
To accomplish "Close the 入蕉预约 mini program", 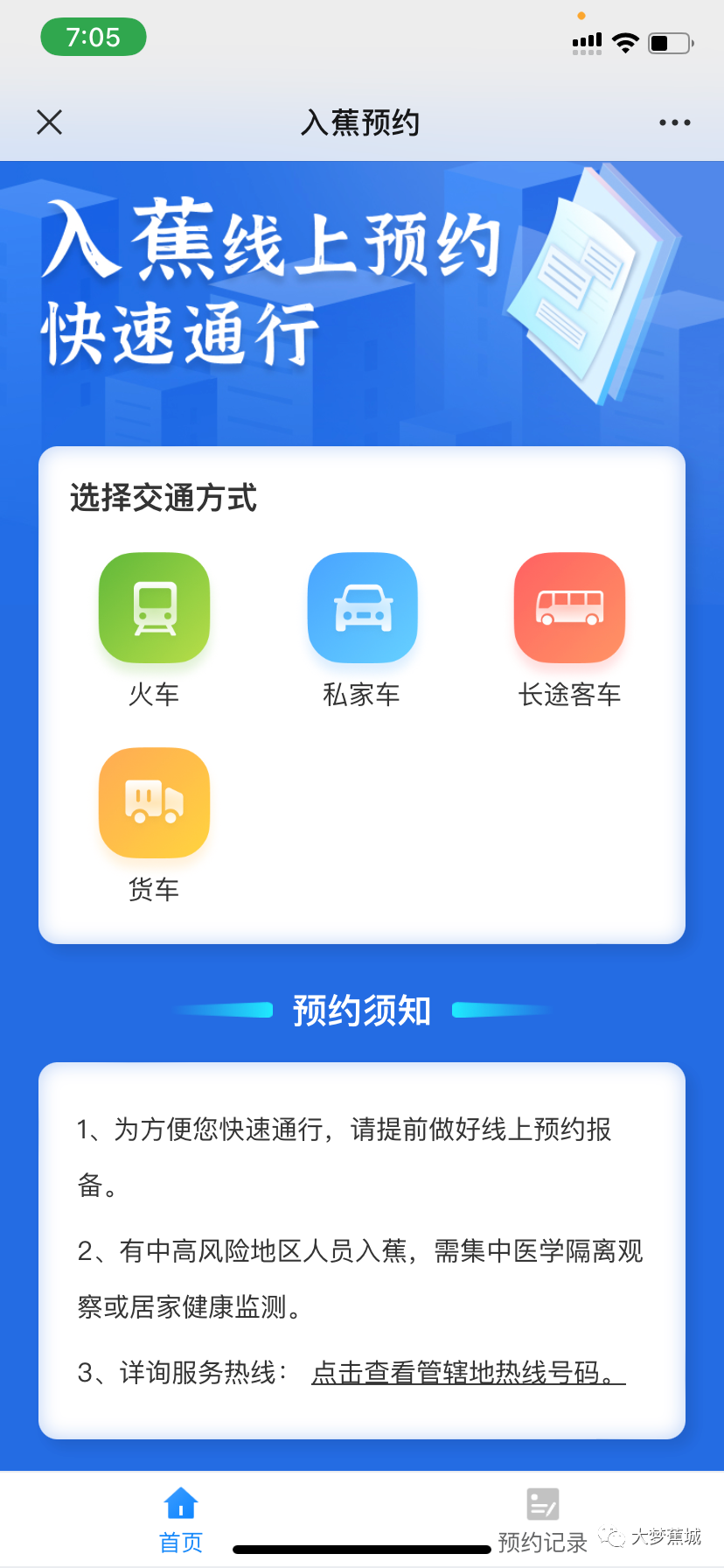I will (50, 122).
